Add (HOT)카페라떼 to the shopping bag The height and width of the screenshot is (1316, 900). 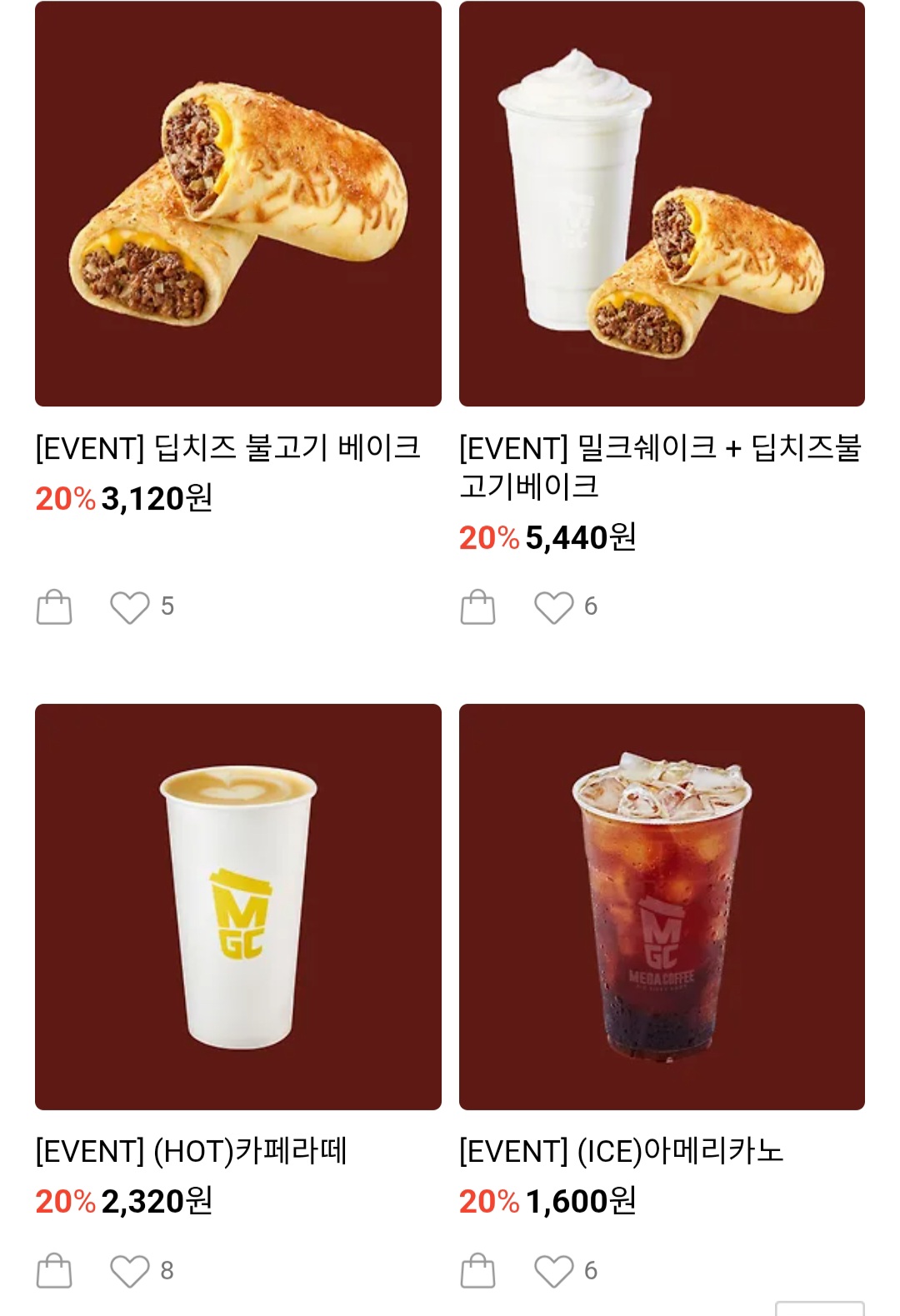(x=54, y=1270)
